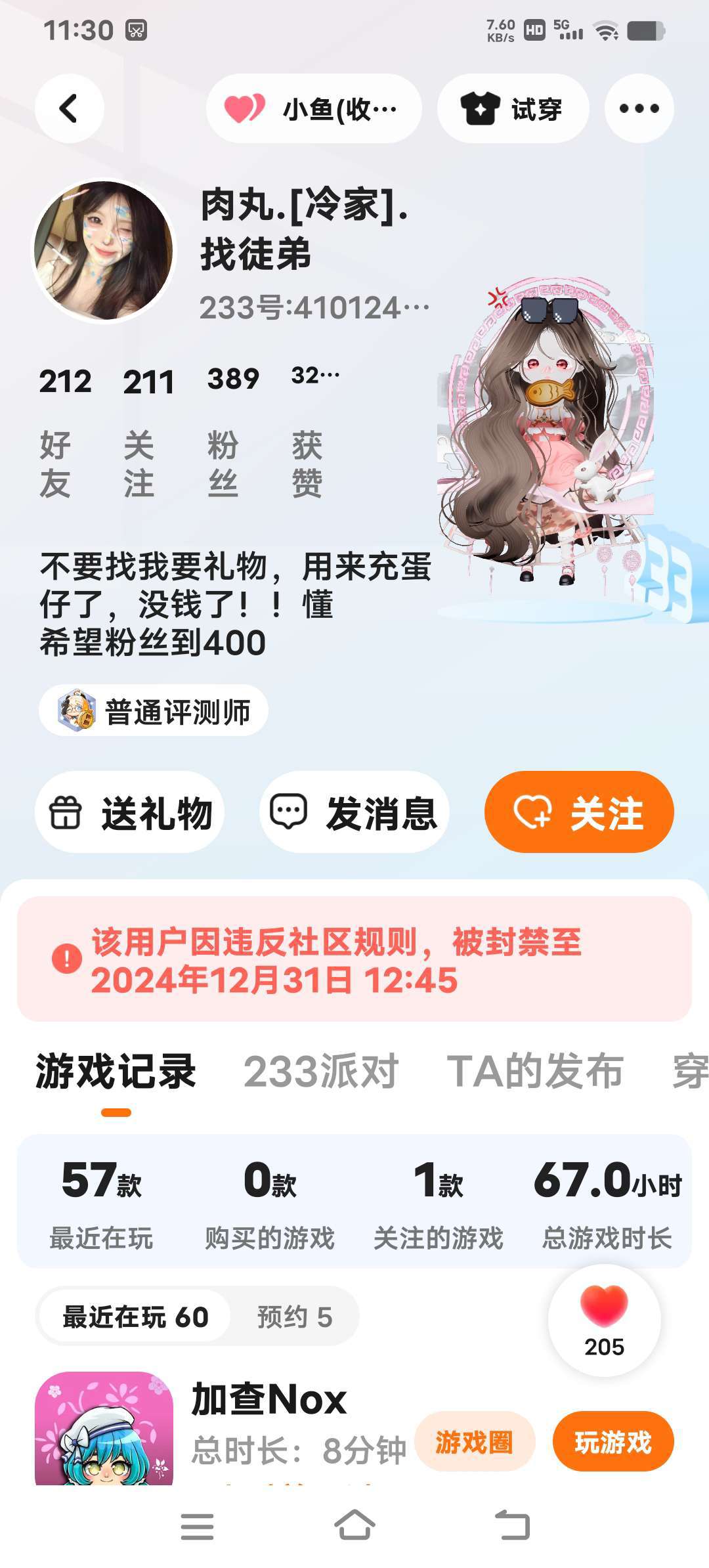
Task: Open 游戏圈 for 加查Nox
Action: pos(475,1442)
